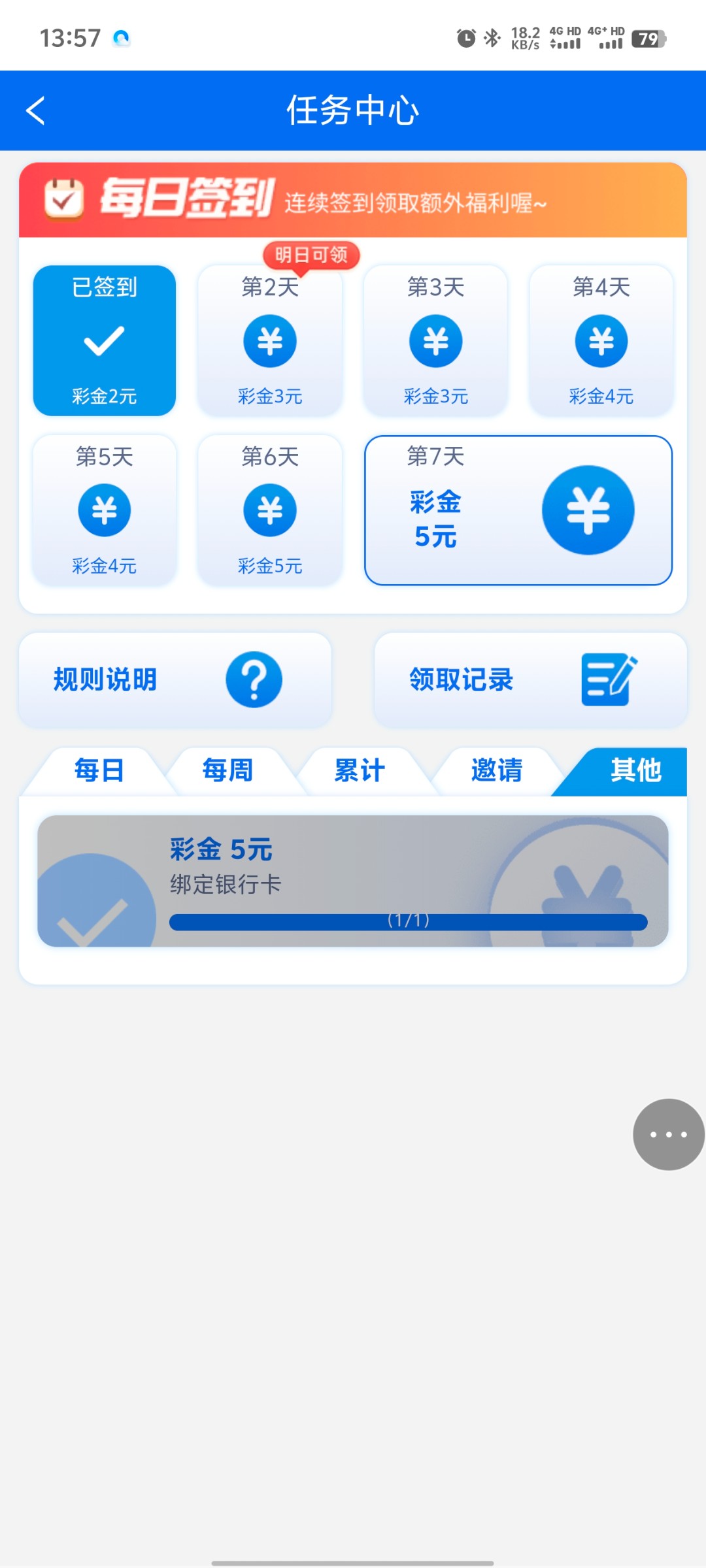Image resolution: width=706 pixels, height=1568 pixels.
Task: Tap the 第7天 彩金5元 reward tile
Action: (518, 510)
